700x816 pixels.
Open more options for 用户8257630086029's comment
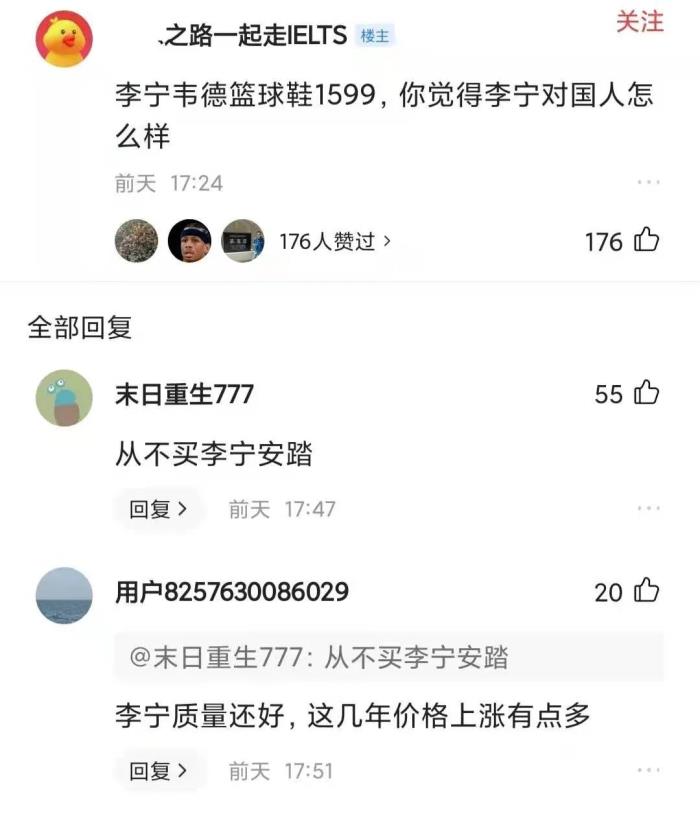[648, 771]
